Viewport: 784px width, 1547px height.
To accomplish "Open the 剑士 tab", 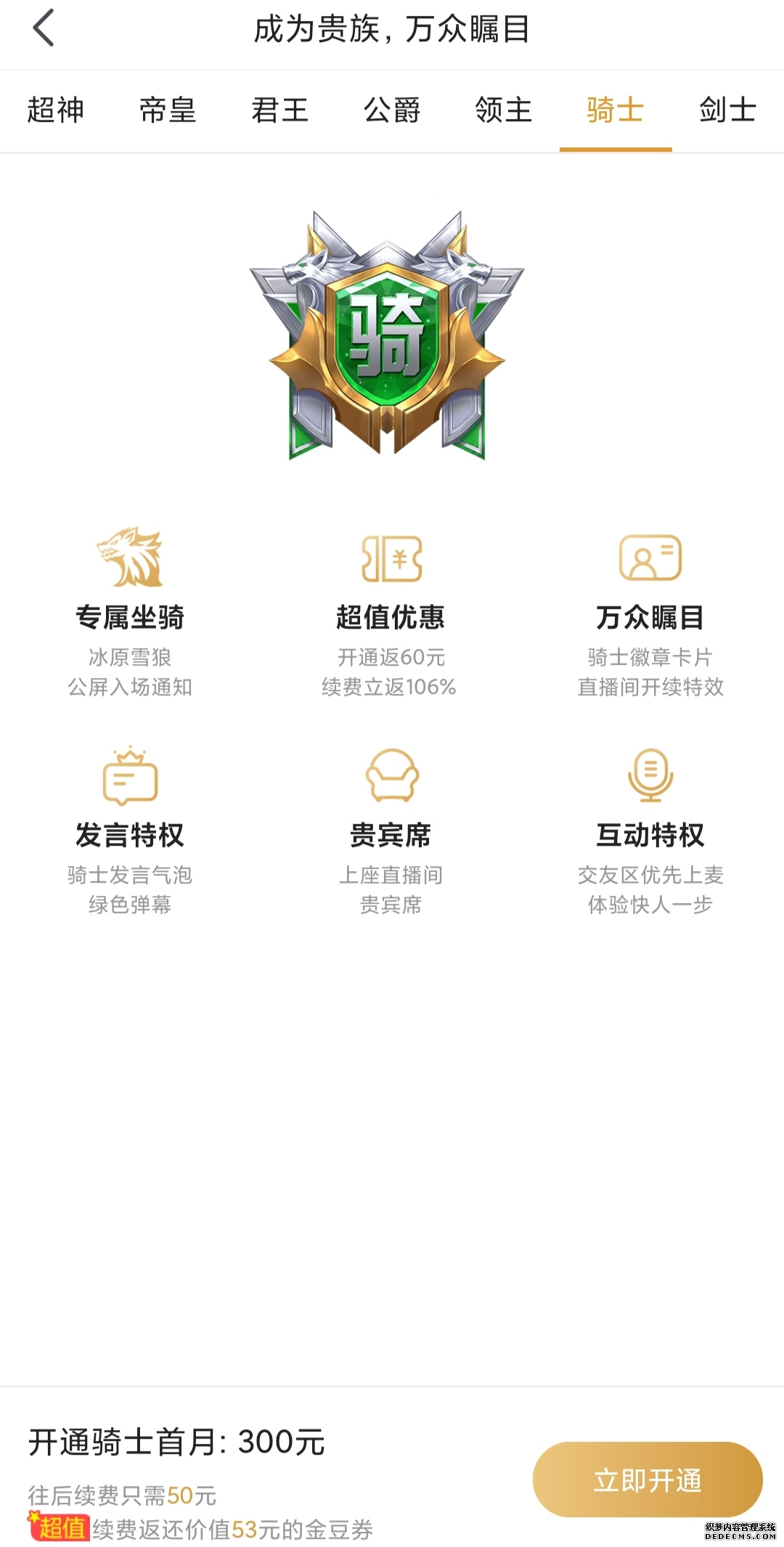I will [726, 110].
